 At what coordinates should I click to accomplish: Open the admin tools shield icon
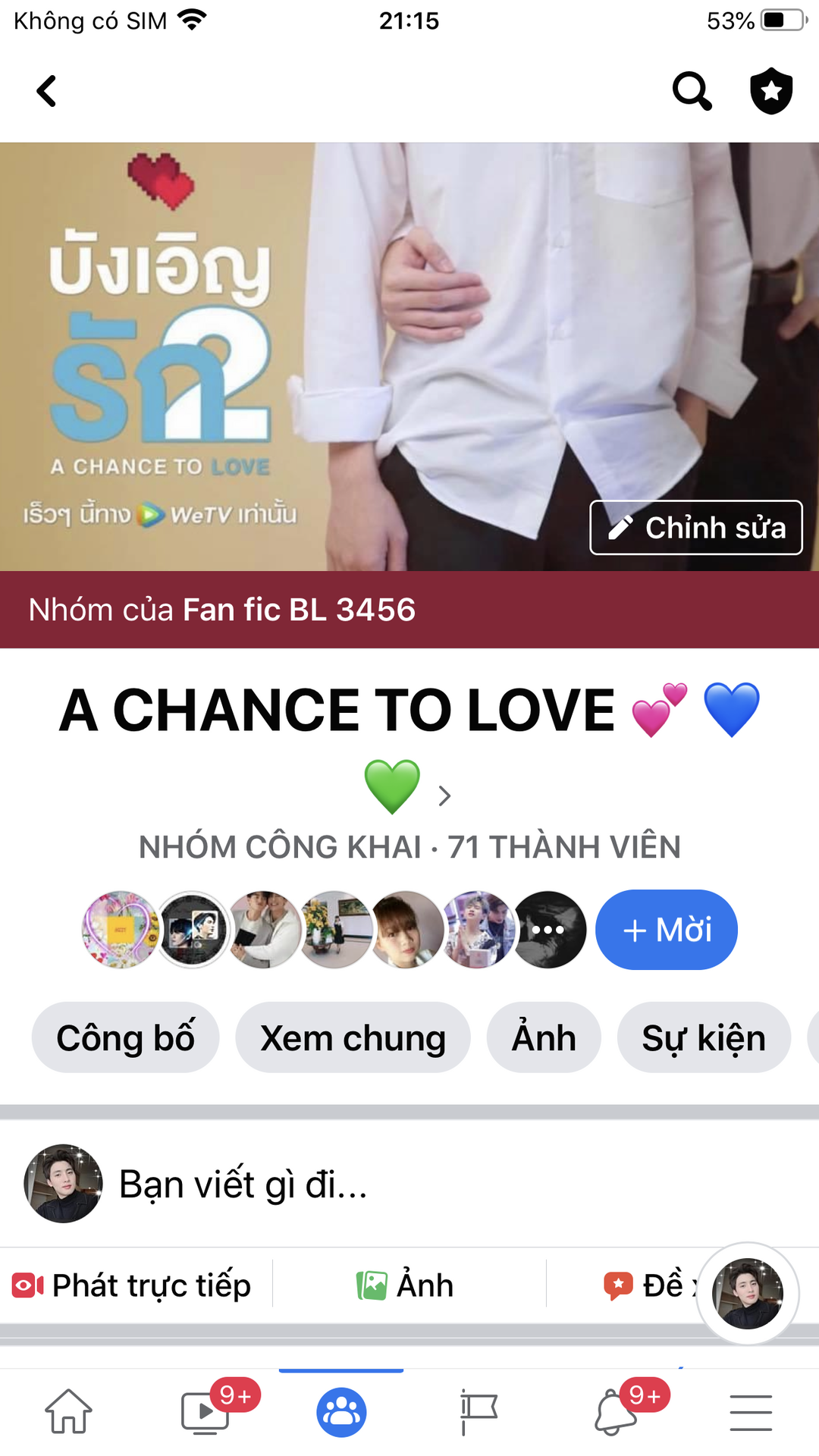coord(771,92)
